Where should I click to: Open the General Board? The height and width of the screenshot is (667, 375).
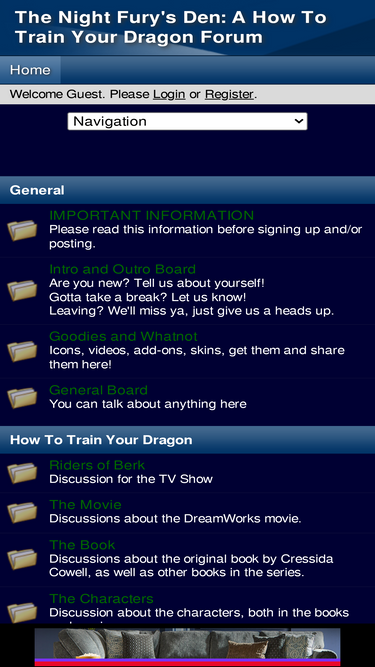click(x=98, y=390)
